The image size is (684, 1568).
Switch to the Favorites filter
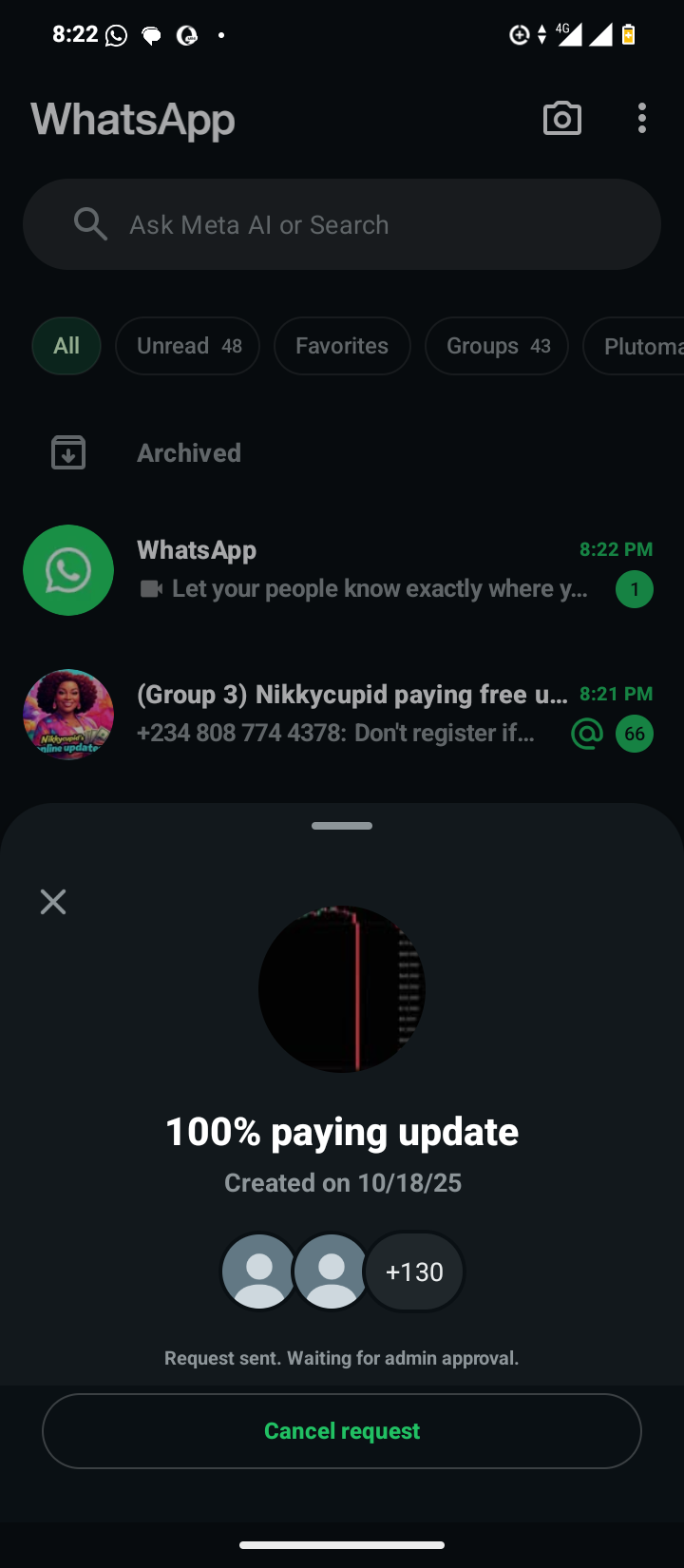click(342, 346)
